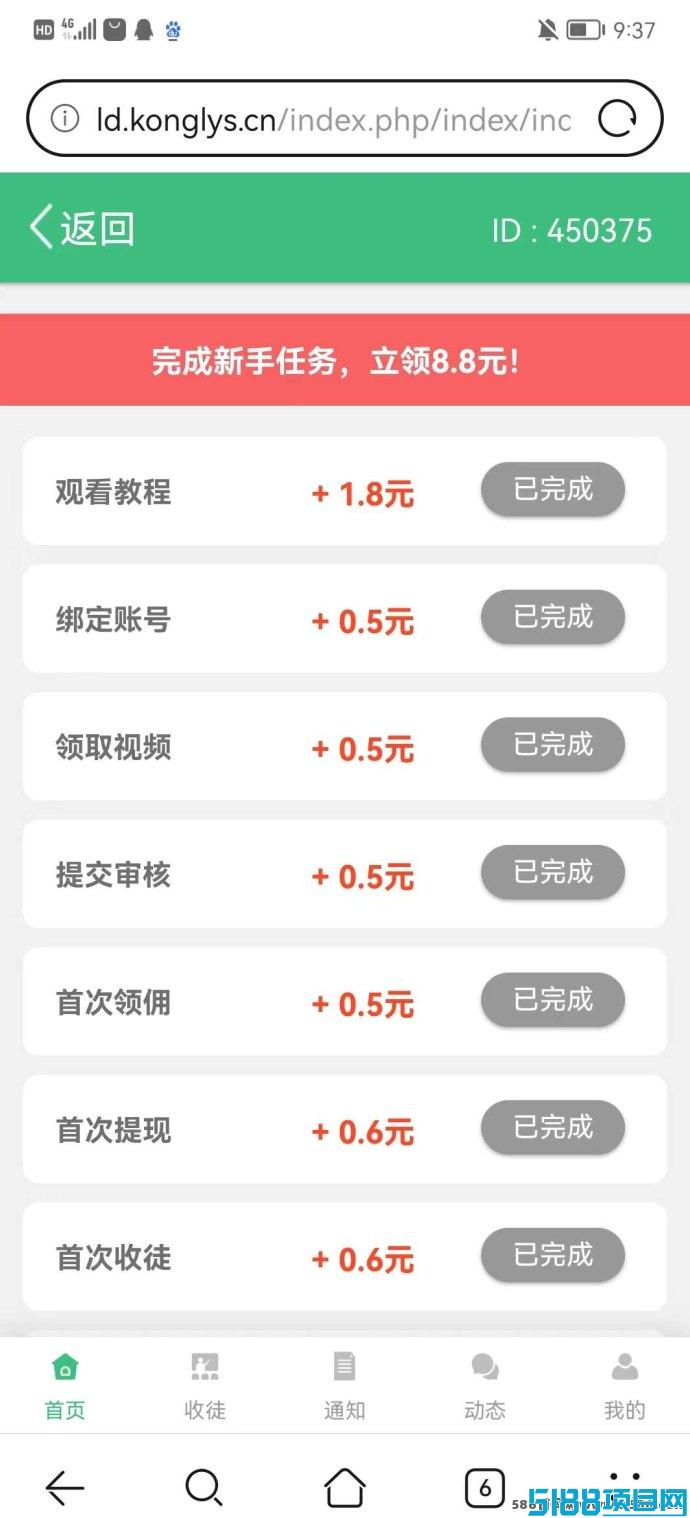Image resolution: width=690 pixels, height=1518 pixels.
Task: Tap 已完成 button for 绑定账号
Action: [x=553, y=617]
